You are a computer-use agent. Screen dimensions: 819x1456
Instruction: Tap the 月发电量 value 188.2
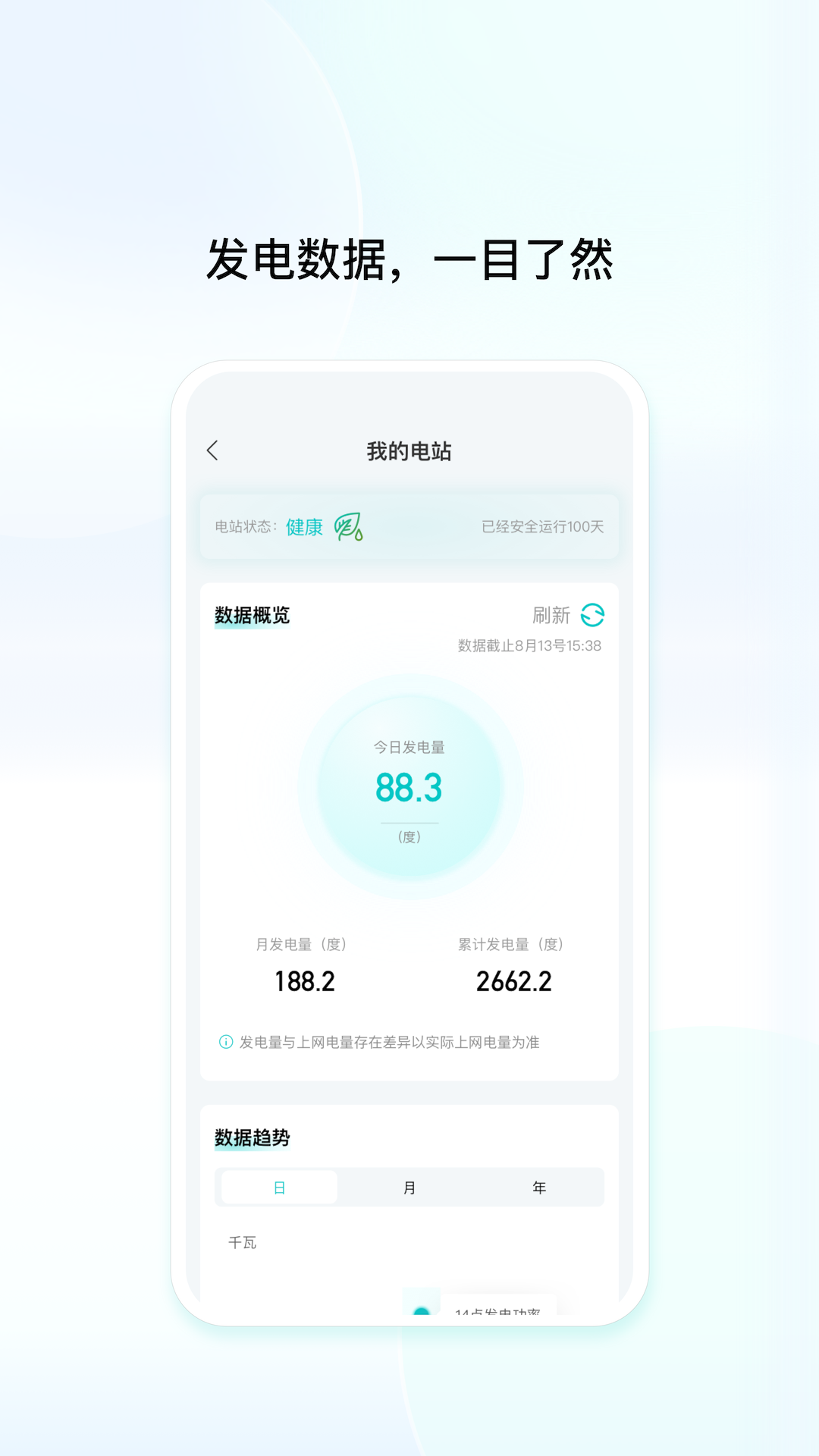pyautogui.click(x=306, y=981)
